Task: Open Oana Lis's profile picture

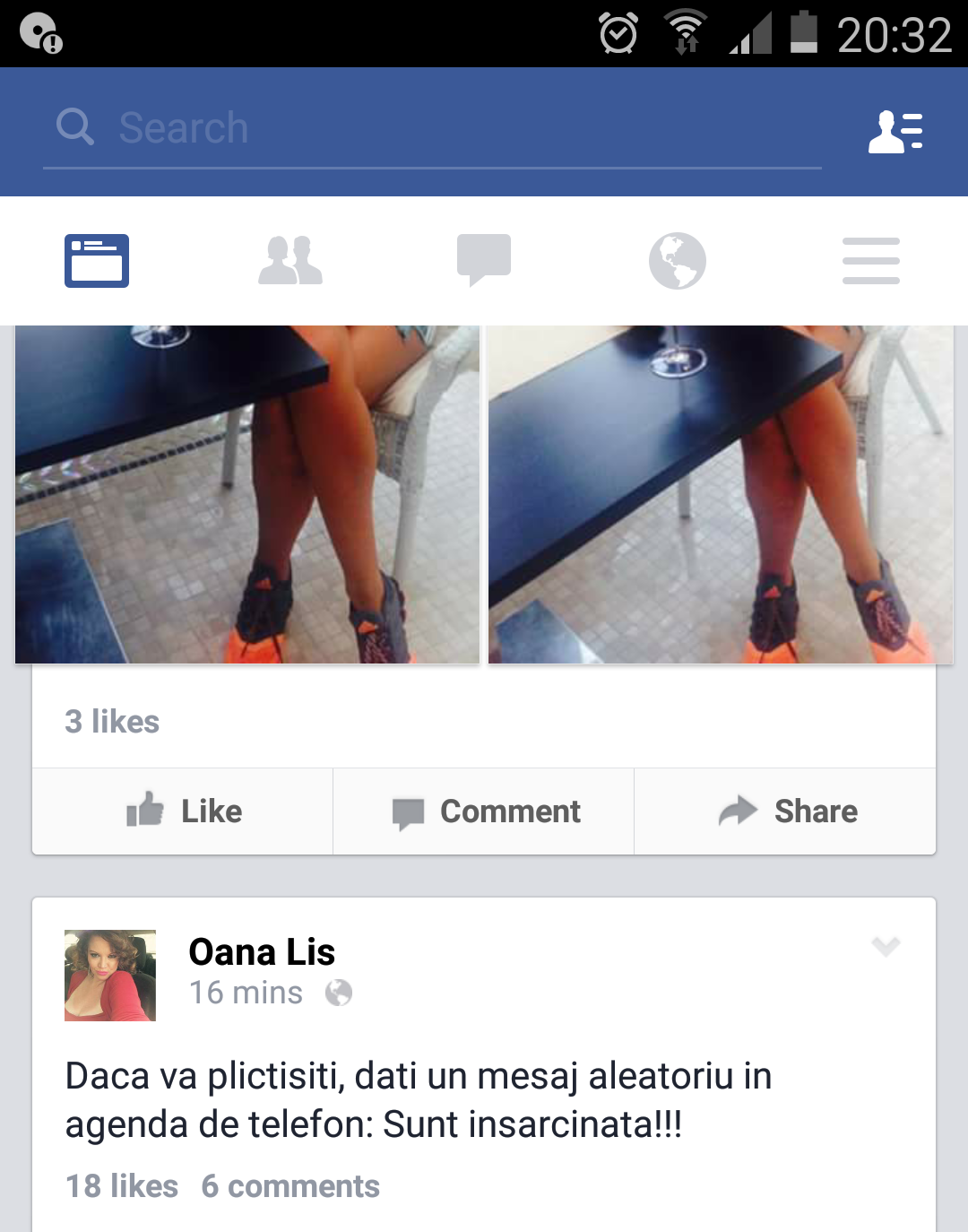Action: 110,976
